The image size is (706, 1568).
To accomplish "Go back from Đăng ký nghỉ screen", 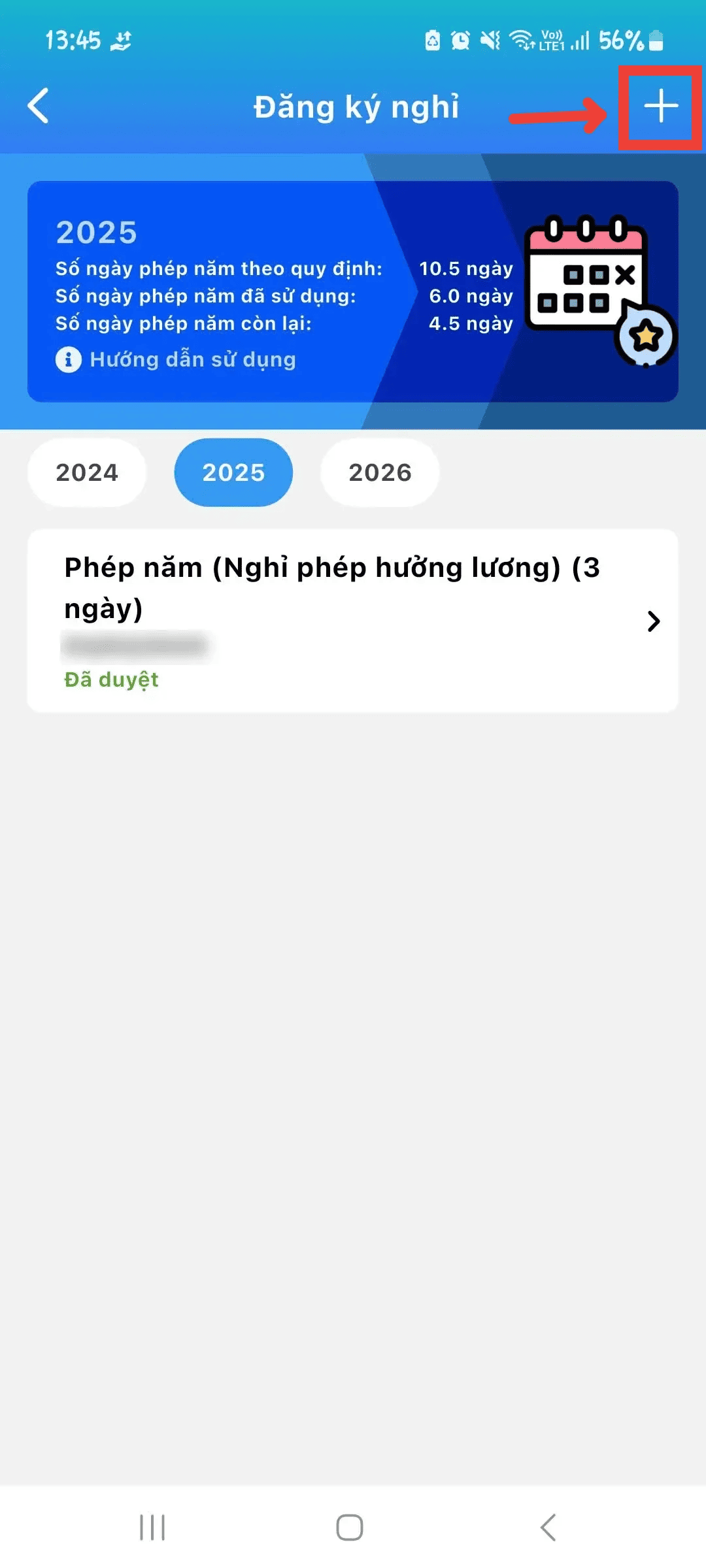I will 38,106.
